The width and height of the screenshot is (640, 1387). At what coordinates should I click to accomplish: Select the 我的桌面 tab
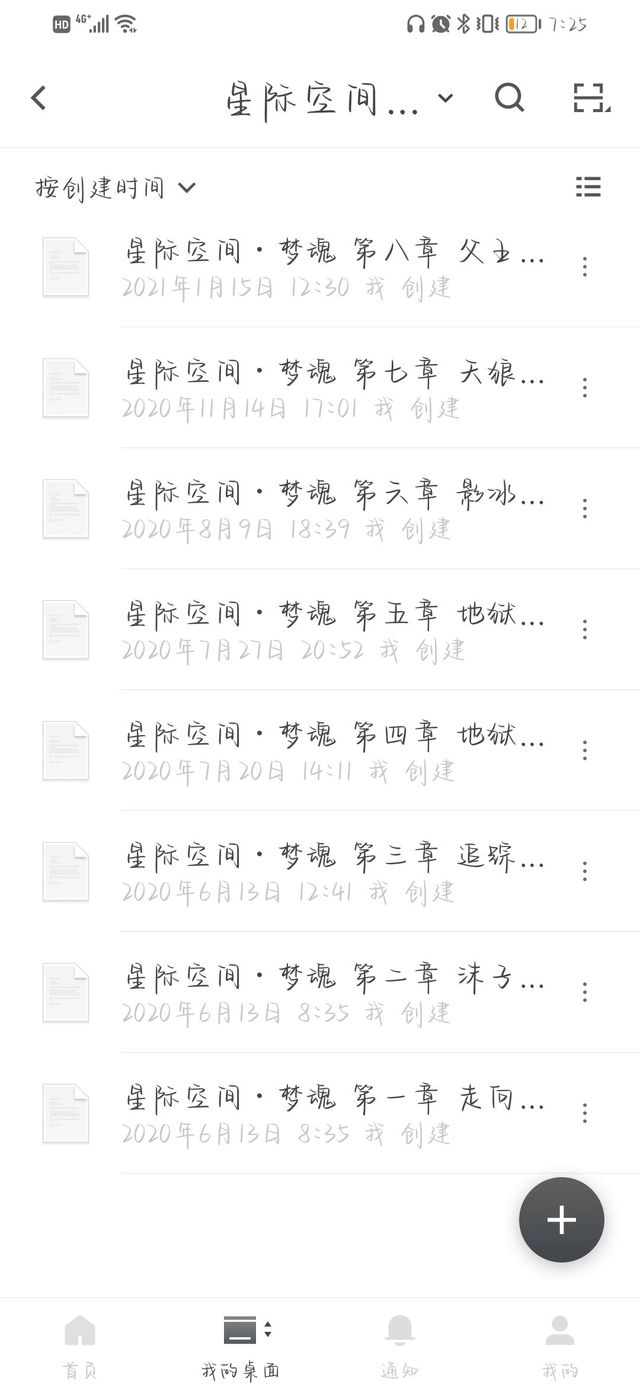240,1343
